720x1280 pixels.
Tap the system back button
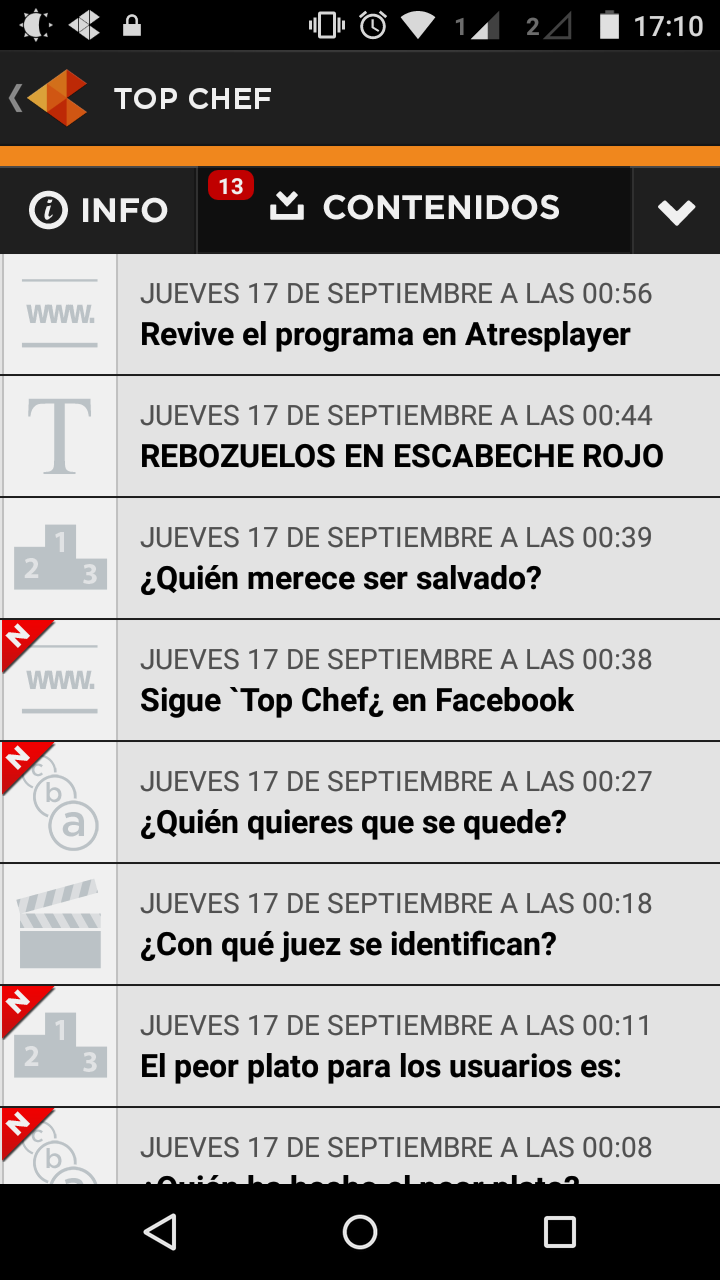pos(160,1232)
